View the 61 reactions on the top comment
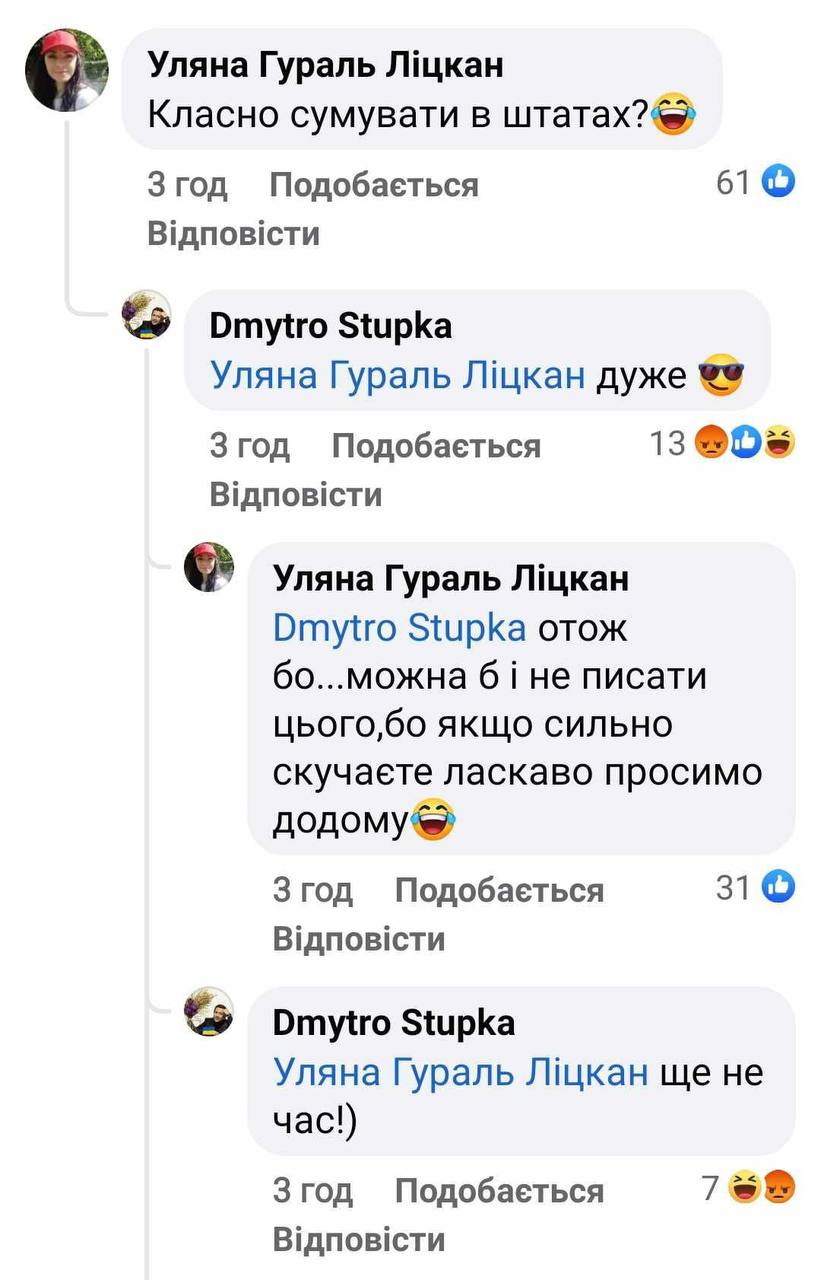This screenshot has height=1280, width=821. [756, 183]
